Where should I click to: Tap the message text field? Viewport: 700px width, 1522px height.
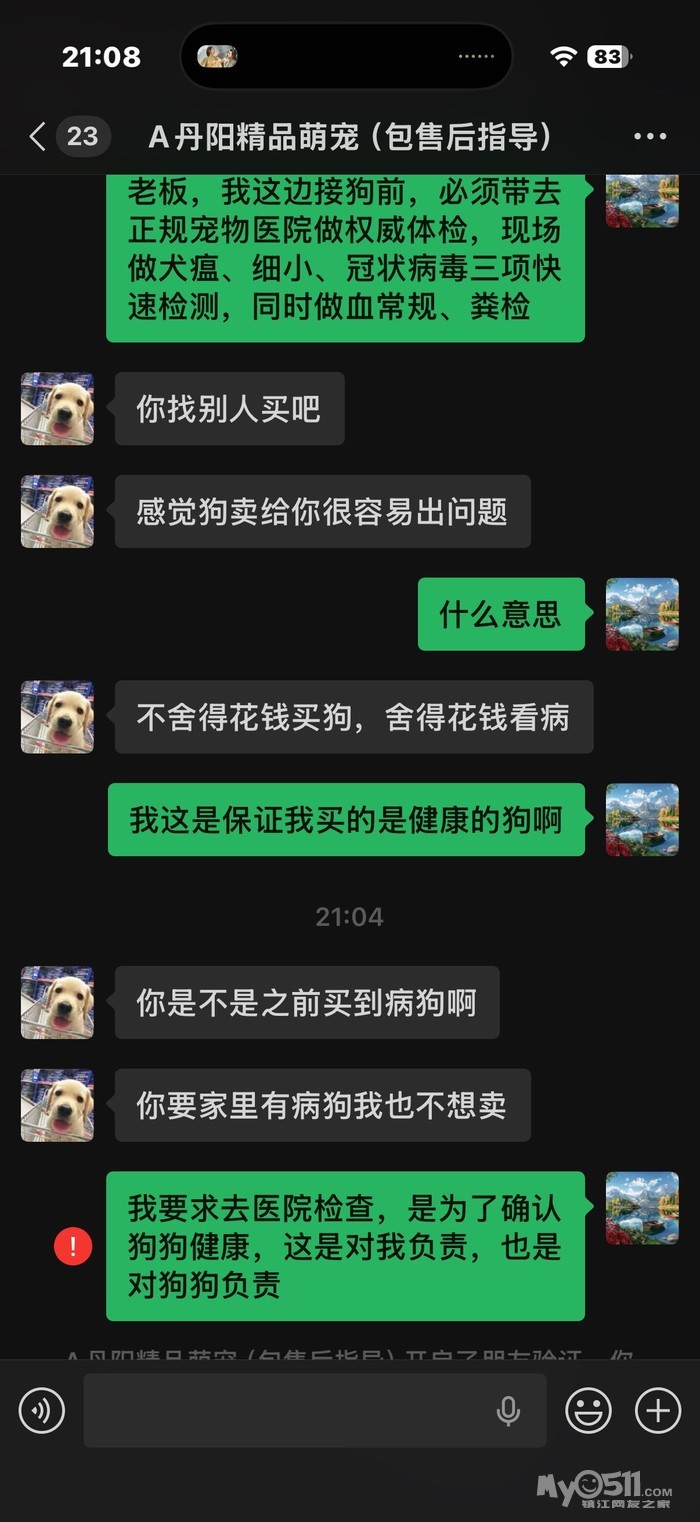[x=290, y=1411]
